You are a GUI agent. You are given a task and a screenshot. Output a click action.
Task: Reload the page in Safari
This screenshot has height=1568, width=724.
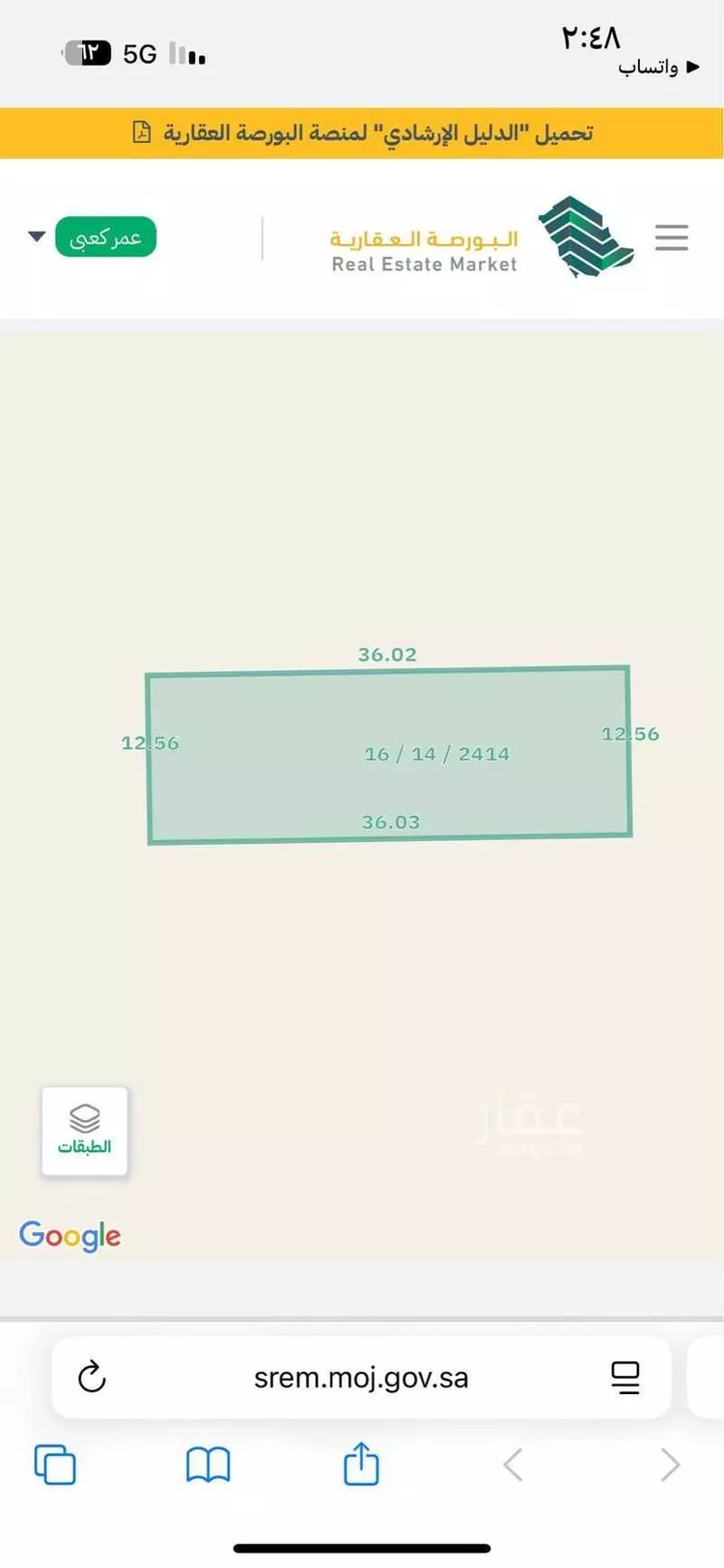pos(92,1377)
